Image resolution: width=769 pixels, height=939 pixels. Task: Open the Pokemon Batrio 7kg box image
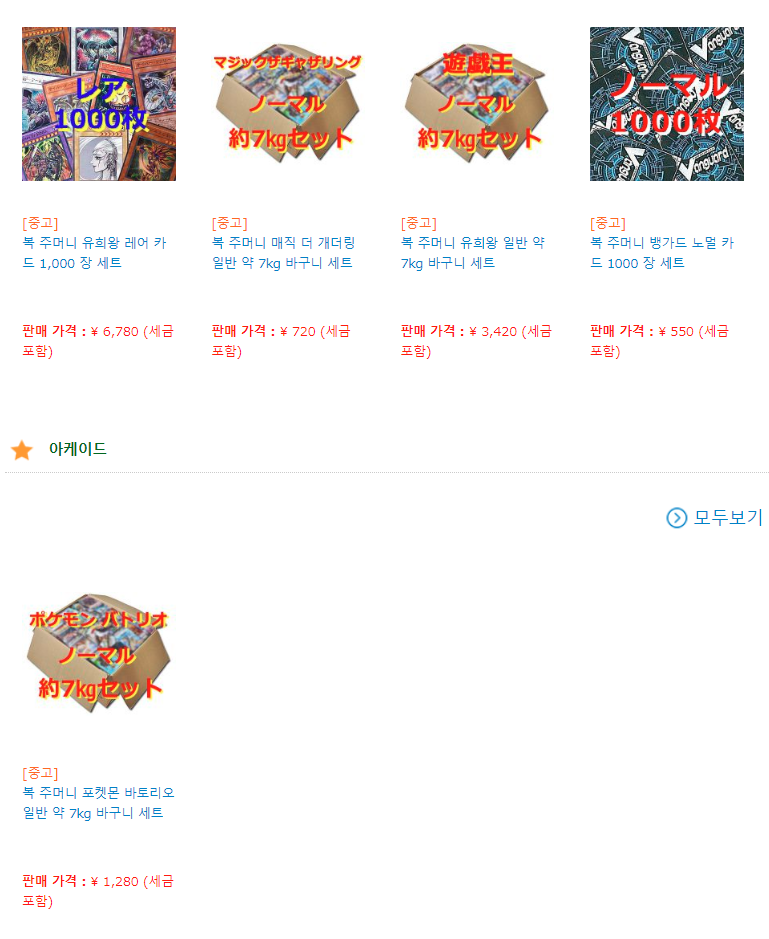(x=98, y=653)
